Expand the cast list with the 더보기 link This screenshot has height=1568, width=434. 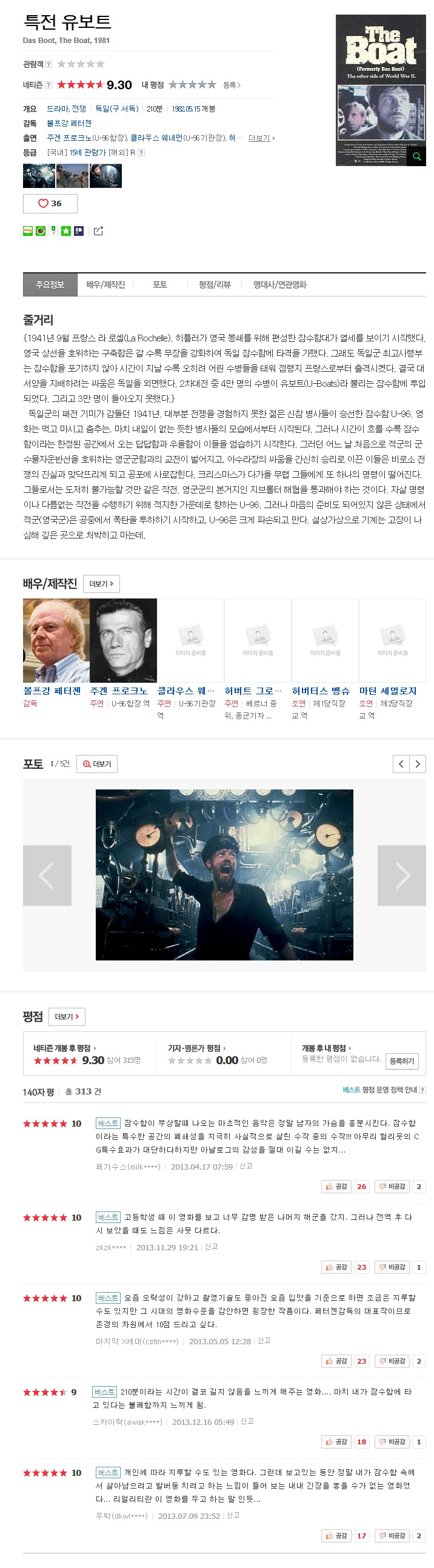pyautogui.click(x=261, y=138)
